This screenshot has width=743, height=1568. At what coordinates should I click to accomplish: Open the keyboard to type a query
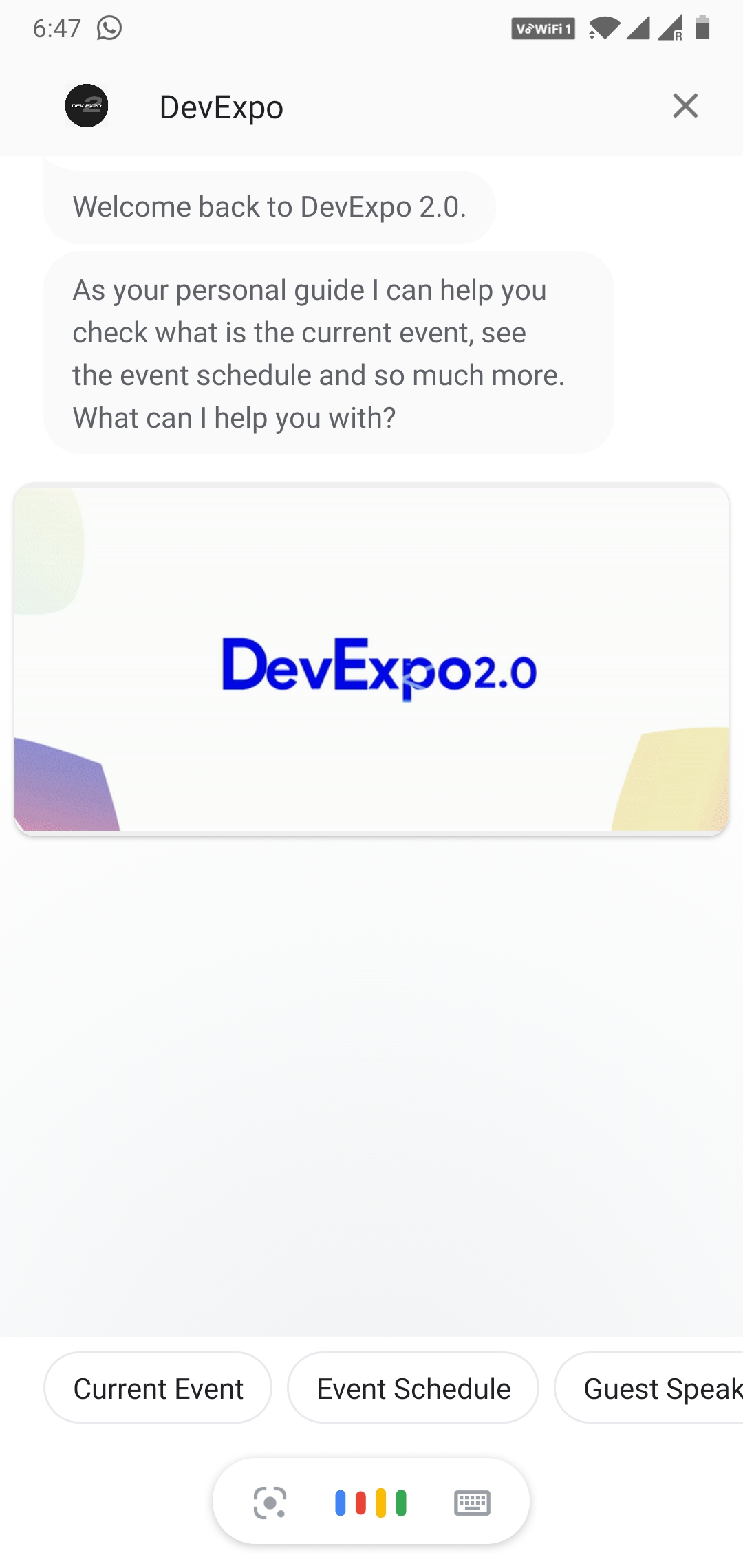[472, 1503]
